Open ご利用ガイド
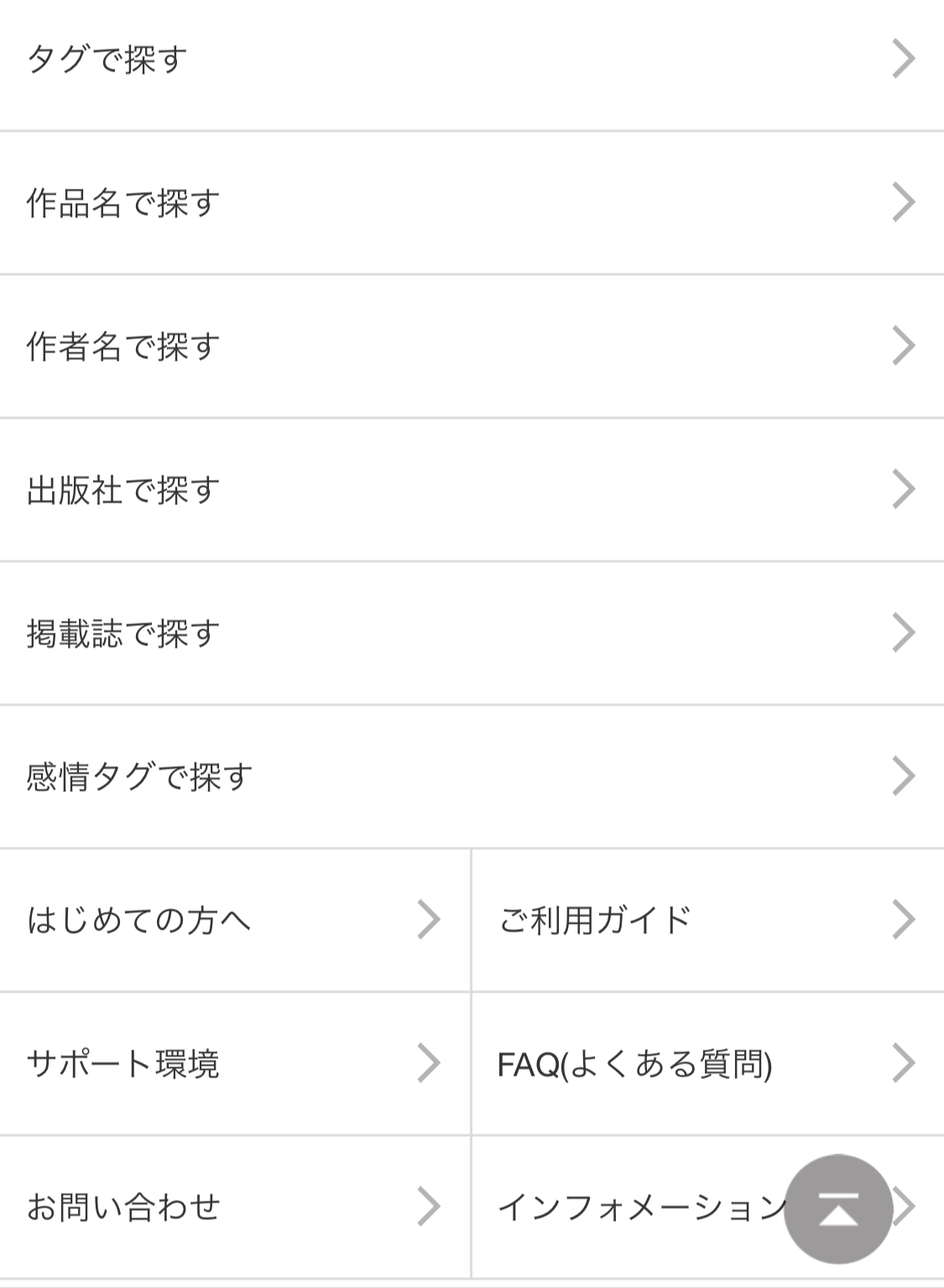944x1288 pixels. [707, 920]
